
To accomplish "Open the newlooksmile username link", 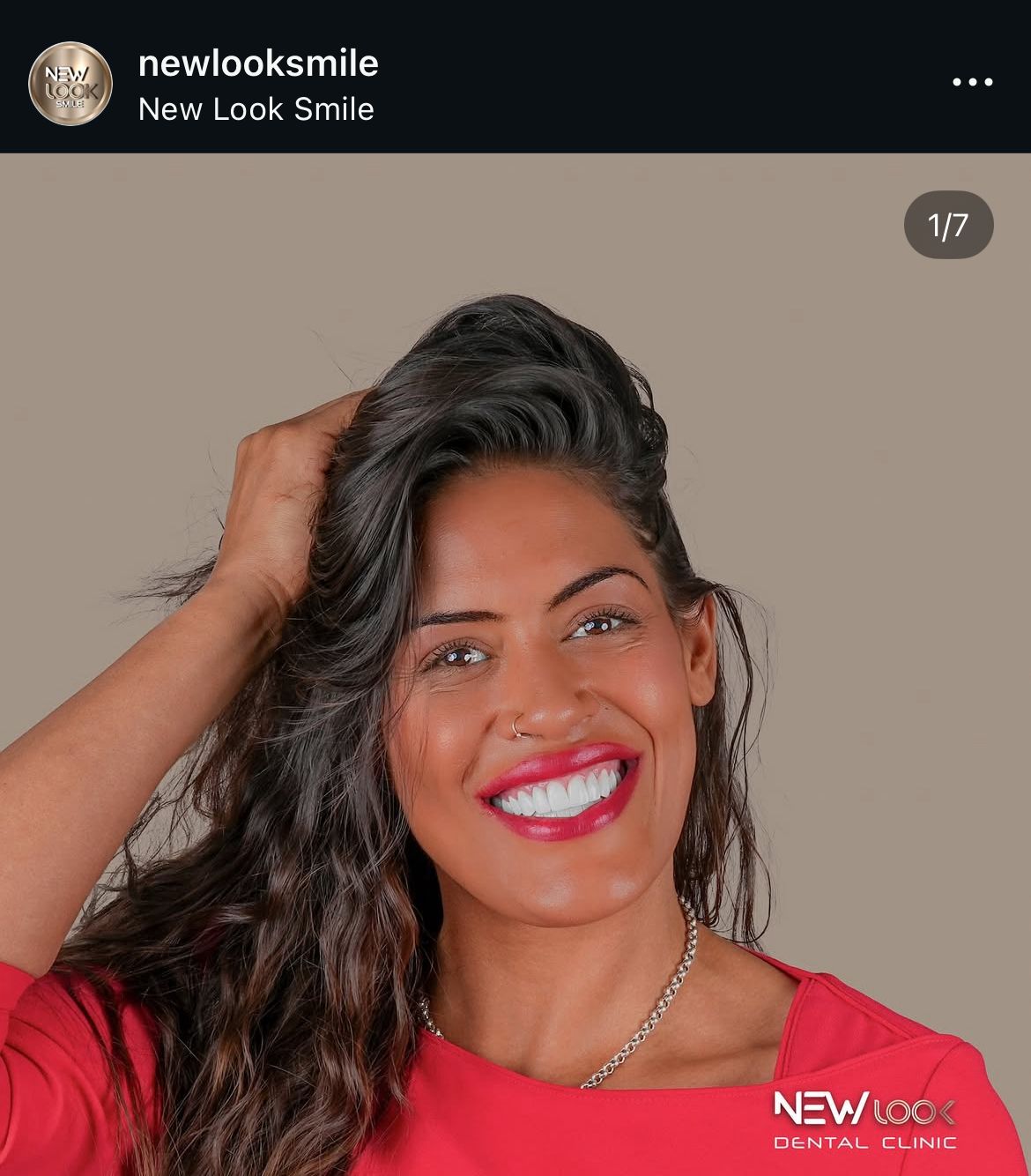I will tap(258, 63).
